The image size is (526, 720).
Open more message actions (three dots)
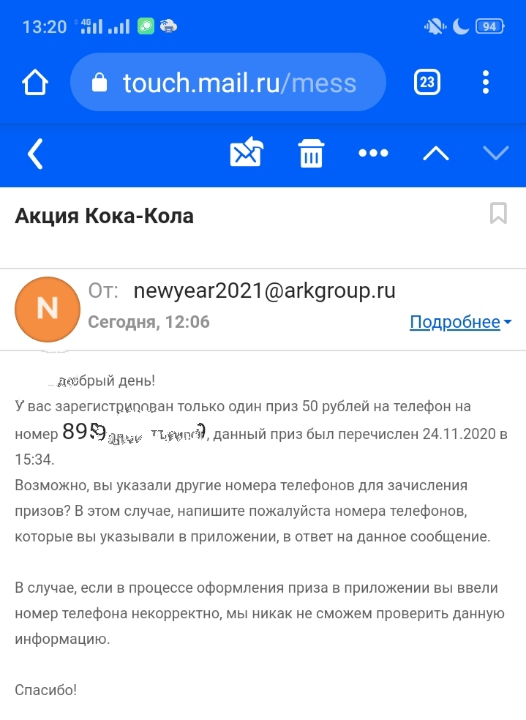tap(373, 153)
